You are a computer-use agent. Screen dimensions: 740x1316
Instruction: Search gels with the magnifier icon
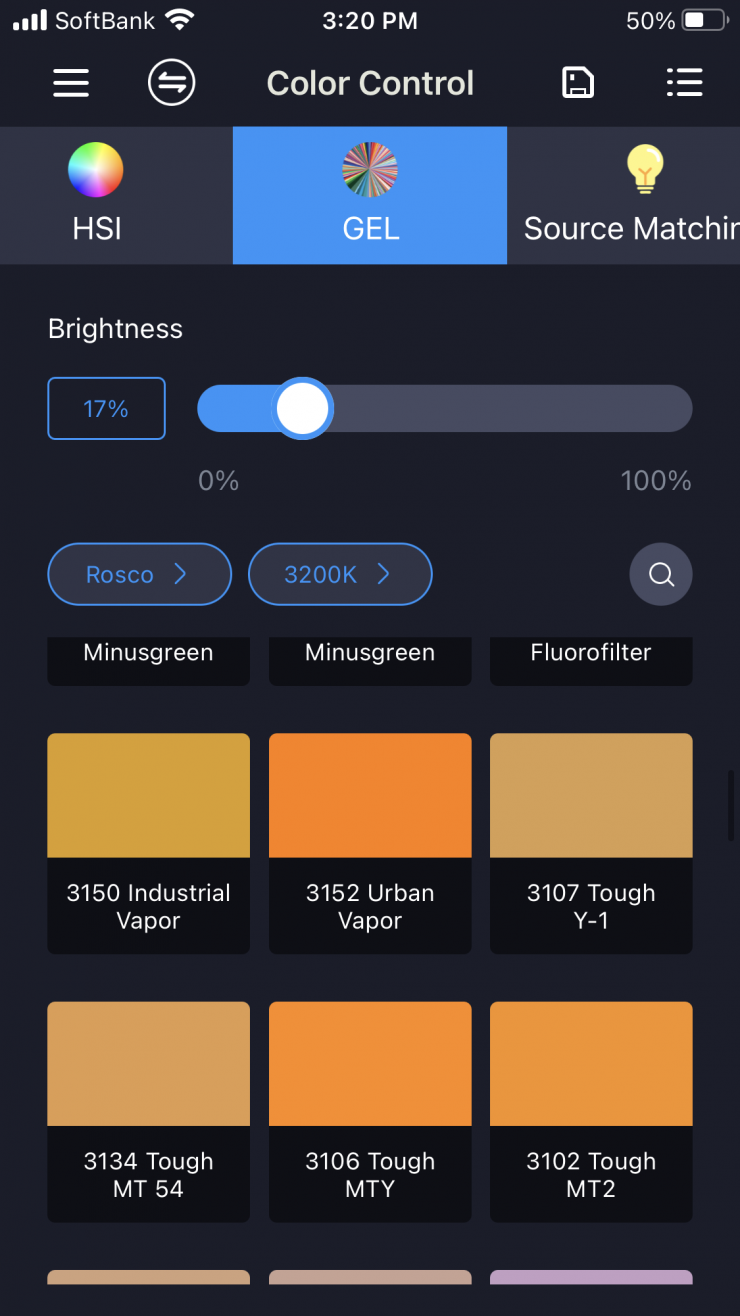(x=660, y=574)
